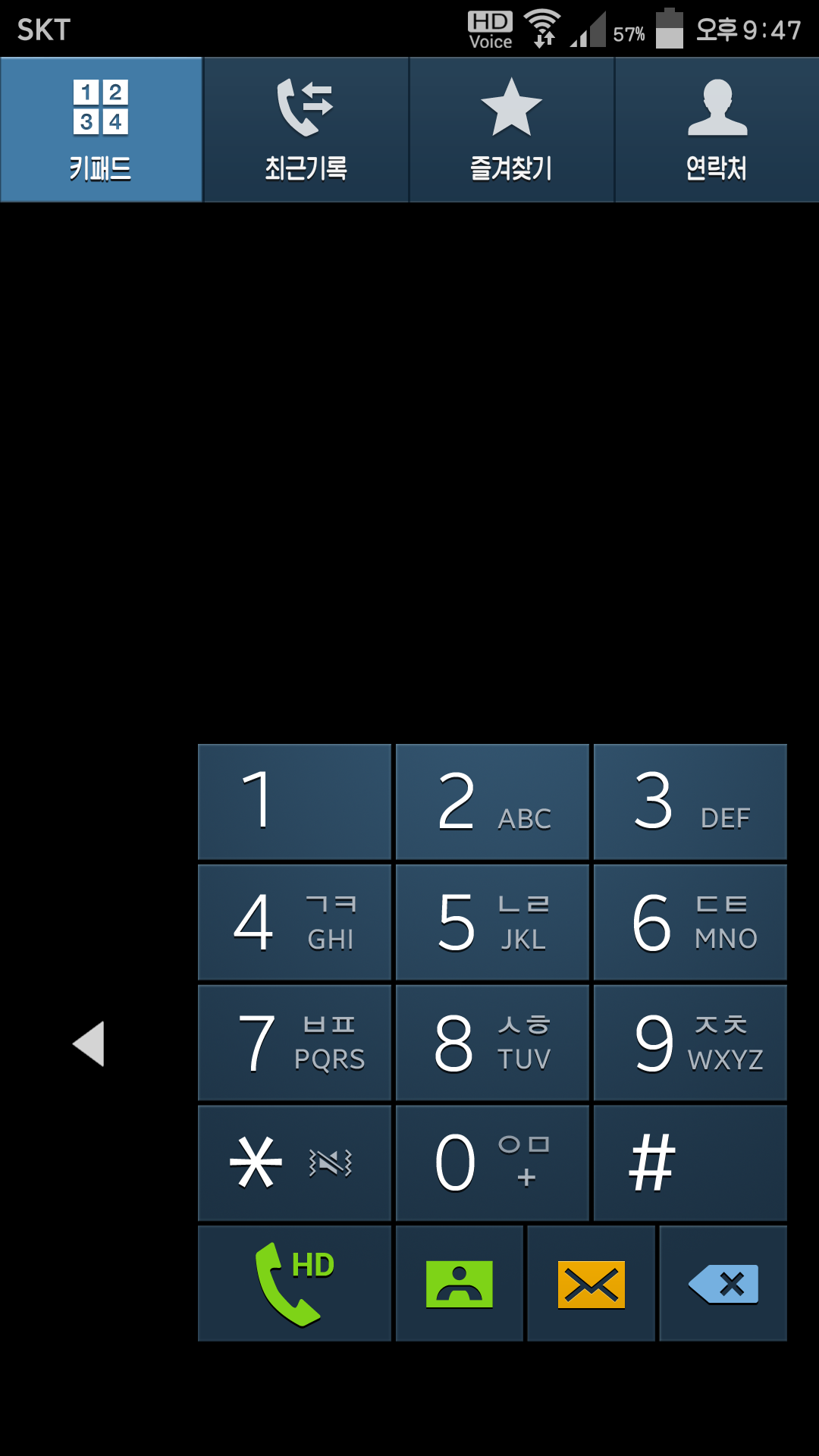Dial the digit 1
The height and width of the screenshot is (1456, 819).
point(294,802)
